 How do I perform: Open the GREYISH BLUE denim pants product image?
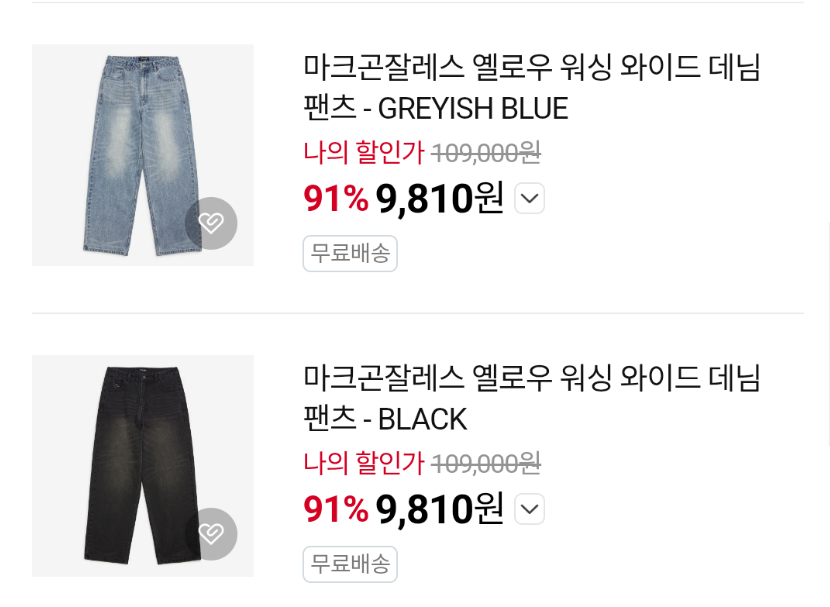point(143,155)
